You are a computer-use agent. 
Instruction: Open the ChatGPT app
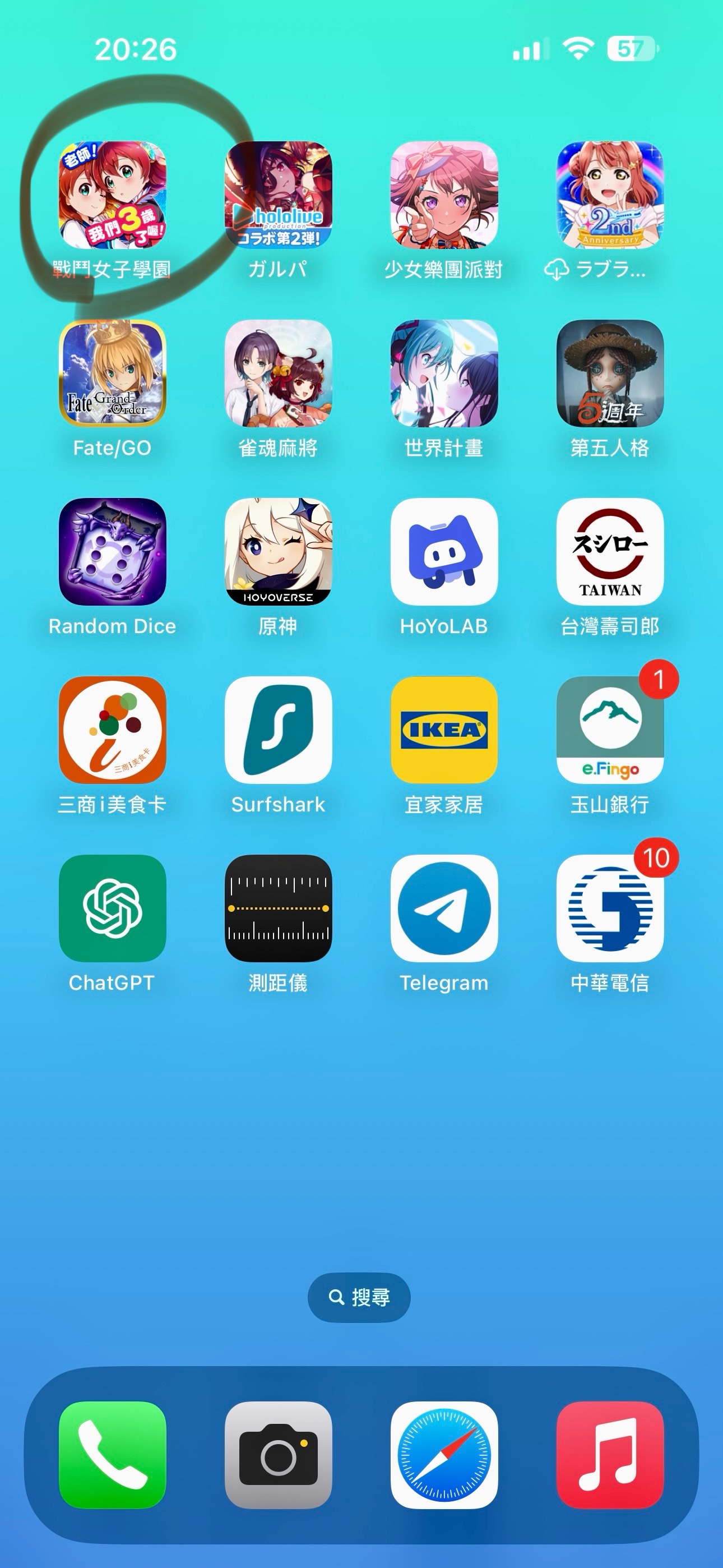113,908
